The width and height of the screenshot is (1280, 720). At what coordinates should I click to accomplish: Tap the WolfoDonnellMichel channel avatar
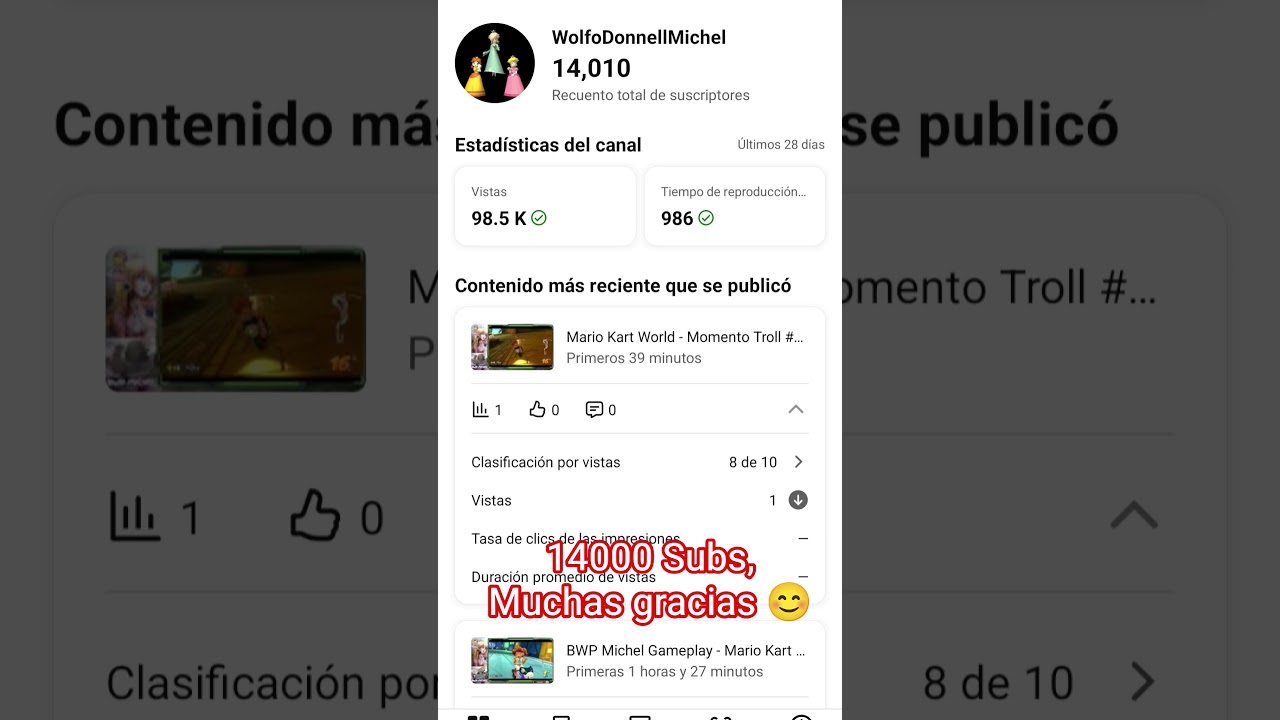point(495,63)
